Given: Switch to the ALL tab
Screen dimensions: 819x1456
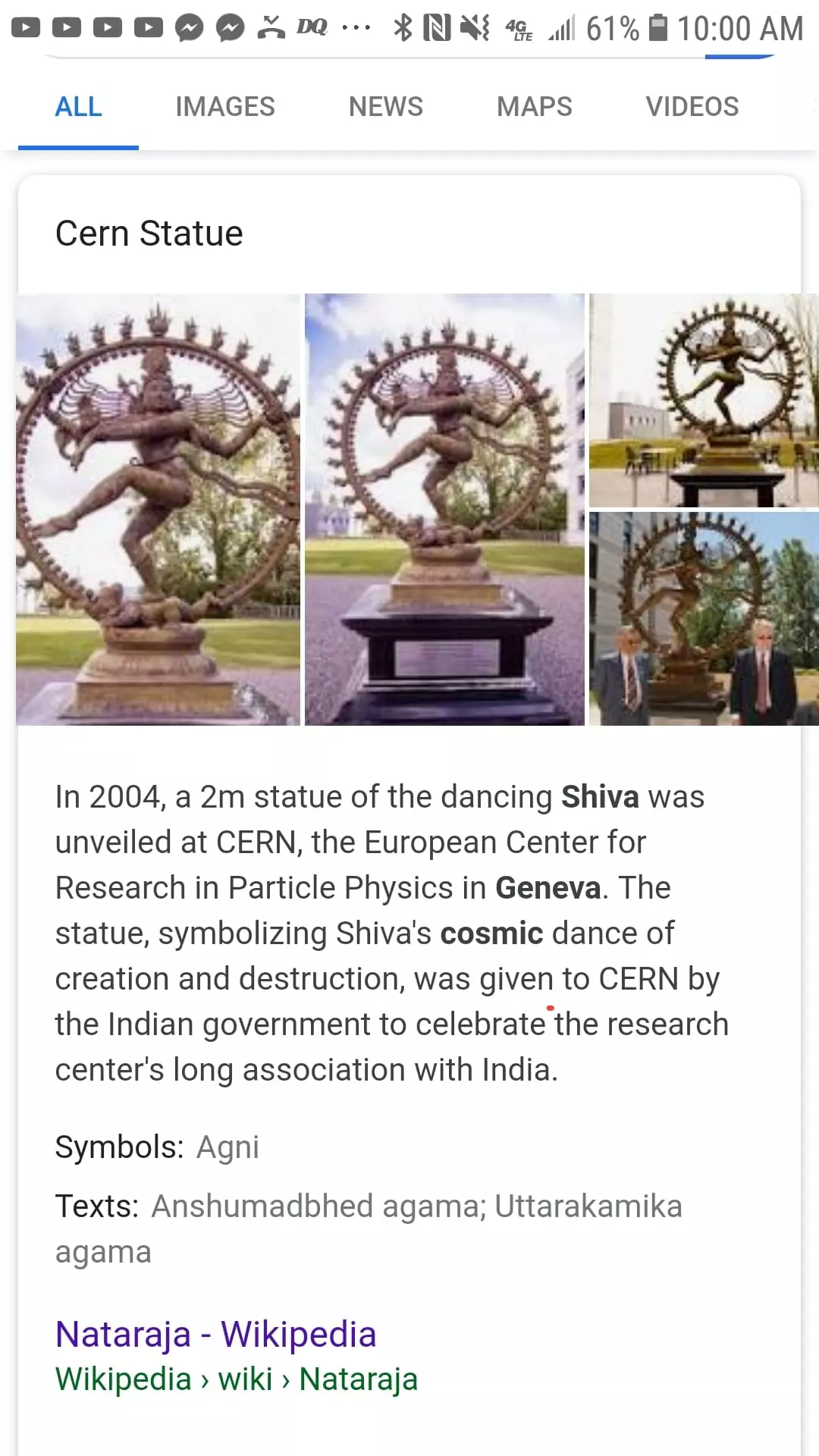Looking at the screenshot, I should coord(78,107).
